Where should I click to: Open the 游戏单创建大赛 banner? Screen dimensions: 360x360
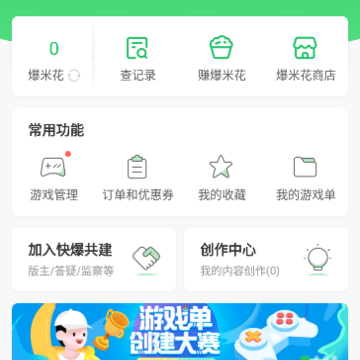coord(180,331)
